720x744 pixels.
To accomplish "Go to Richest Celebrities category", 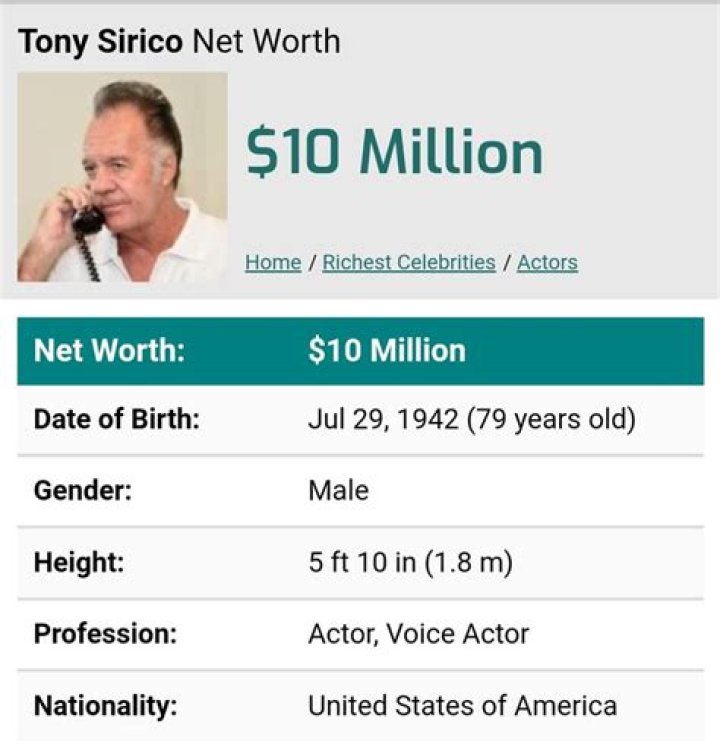I will coord(408,262).
